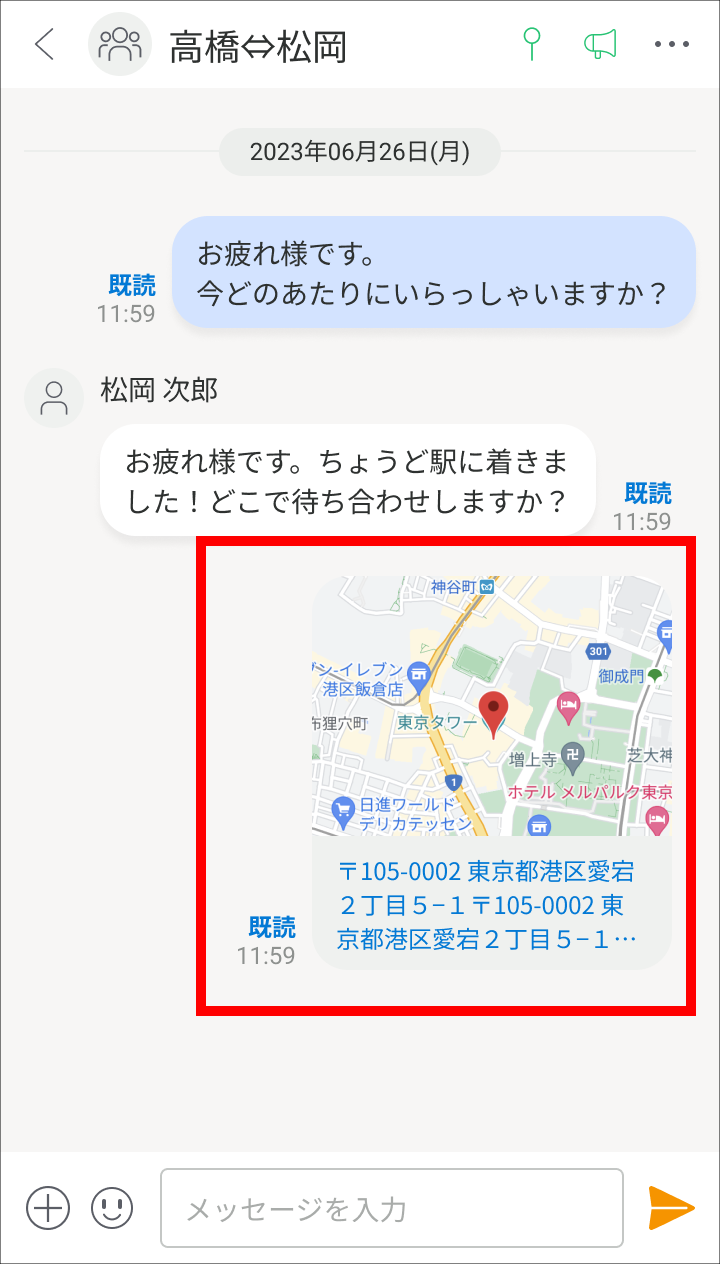The height and width of the screenshot is (1264, 720).
Task: Focus the メッセージを入力 text field
Action: pyautogui.click(x=391, y=1208)
